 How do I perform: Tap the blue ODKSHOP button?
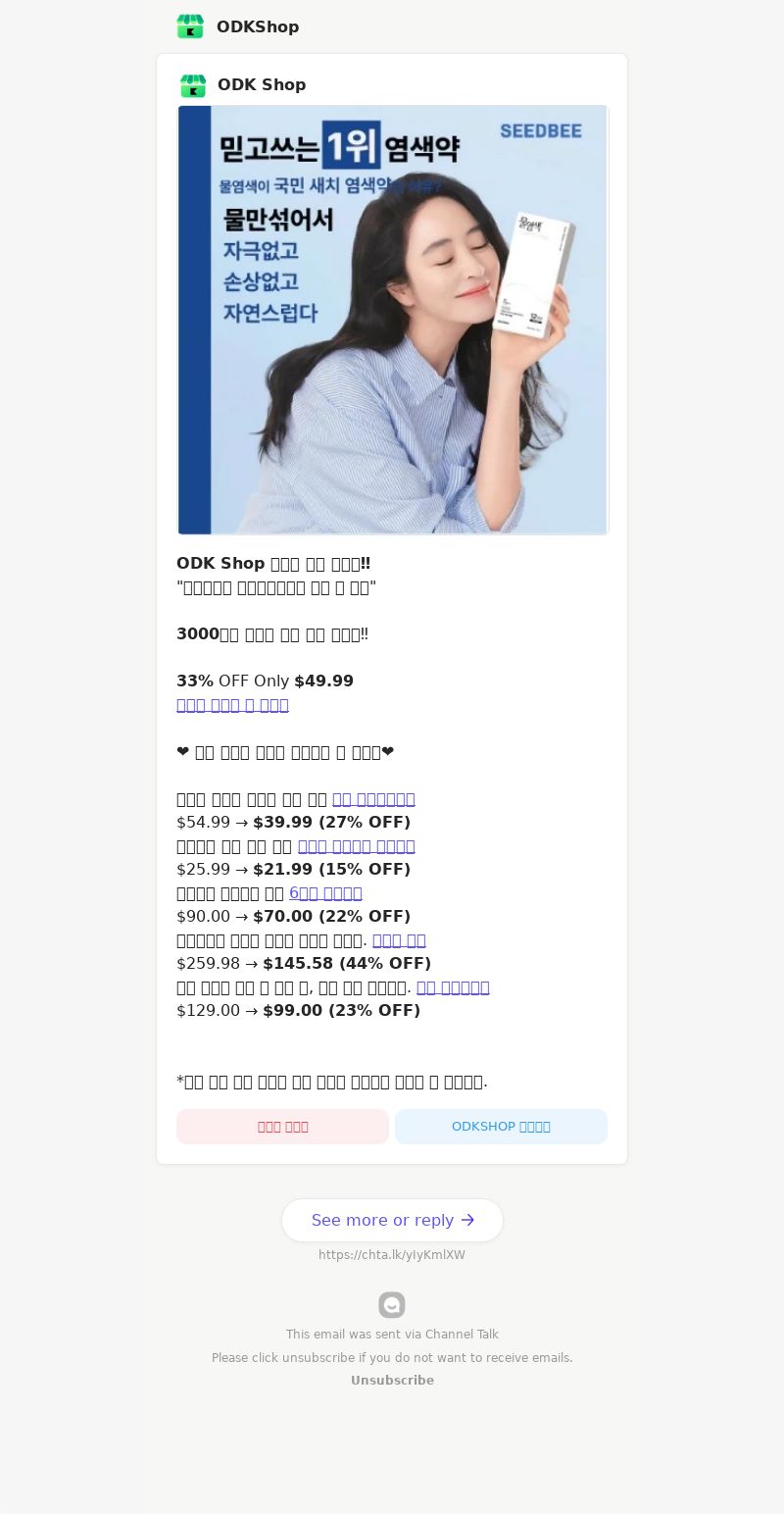pyautogui.click(x=501, y=1127)
